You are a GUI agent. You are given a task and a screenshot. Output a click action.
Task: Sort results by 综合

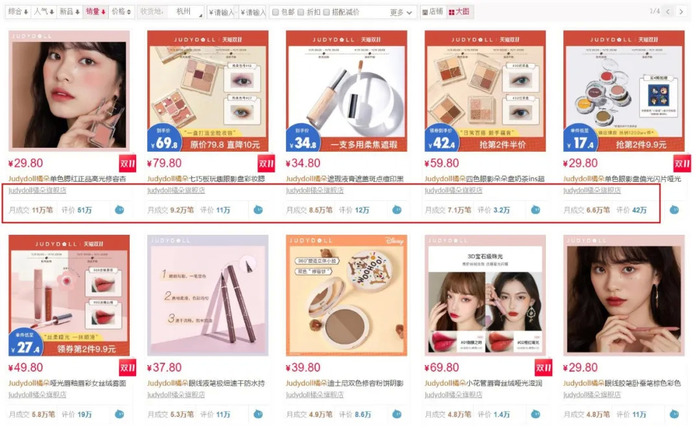pos(16,11)
